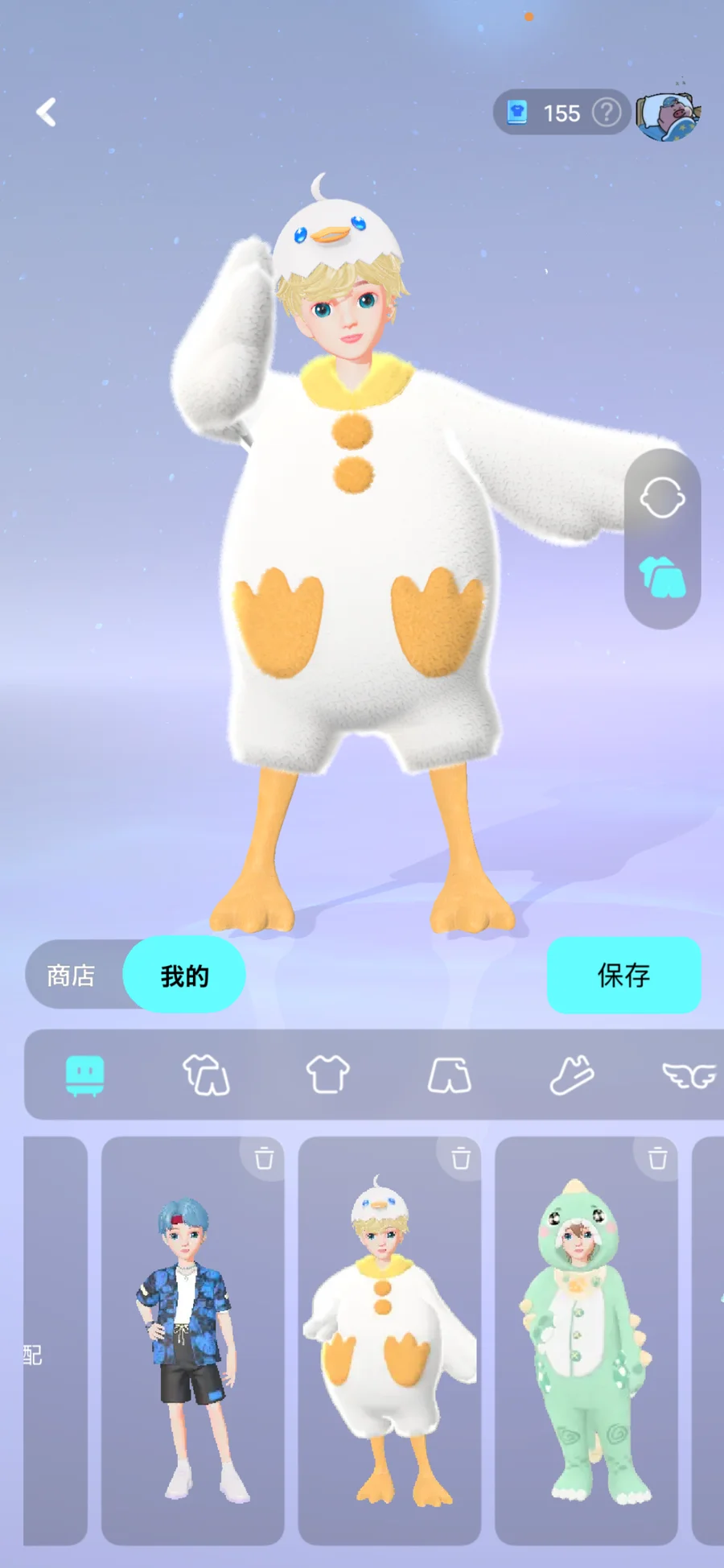Go back using the top-left arrow
The image size is (724, 1568).
pyautogui.click(x=47, y=113)
